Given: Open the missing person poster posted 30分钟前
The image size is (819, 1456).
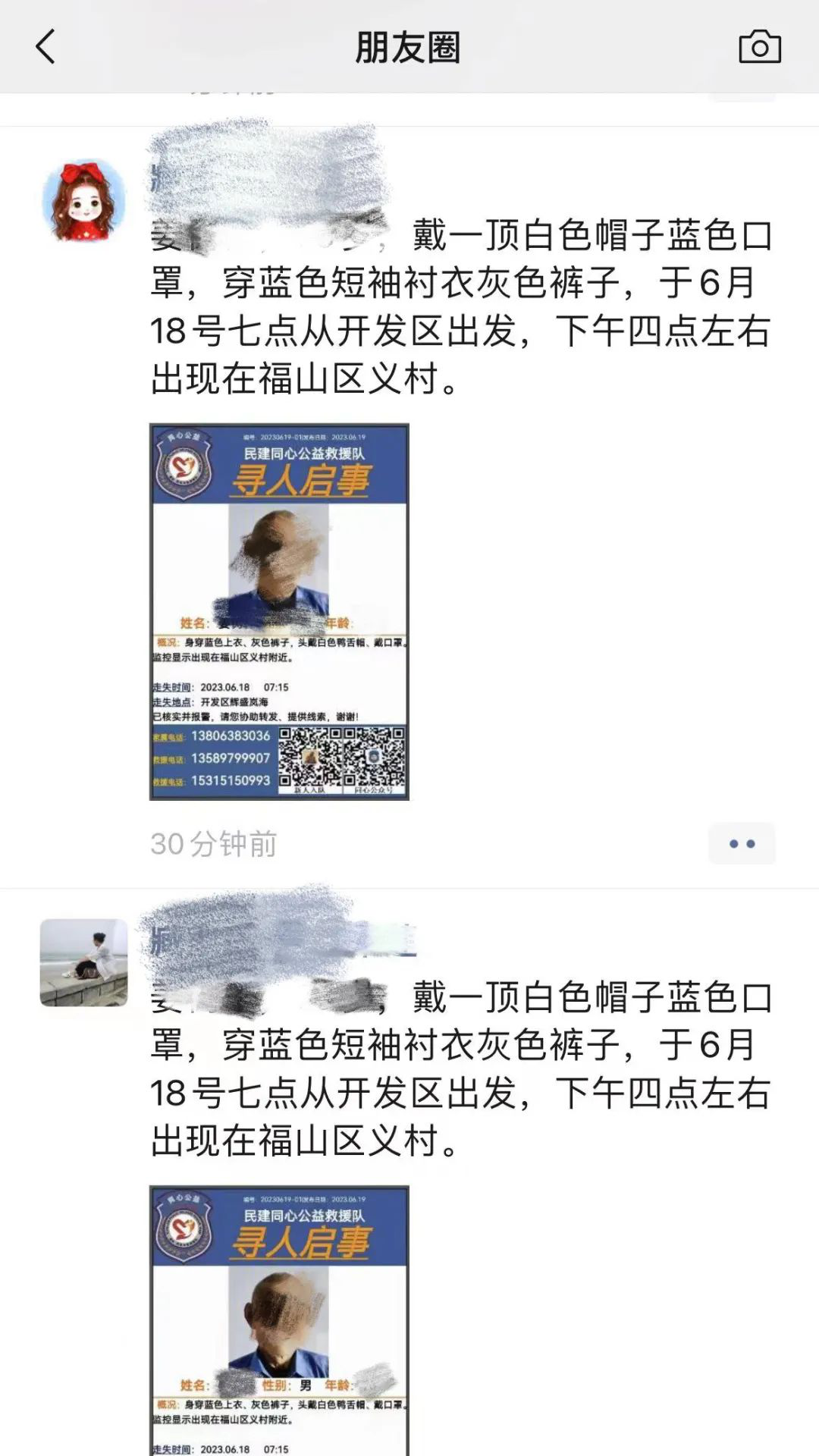Looking at the screenshot, I should (x=279, y=611).
